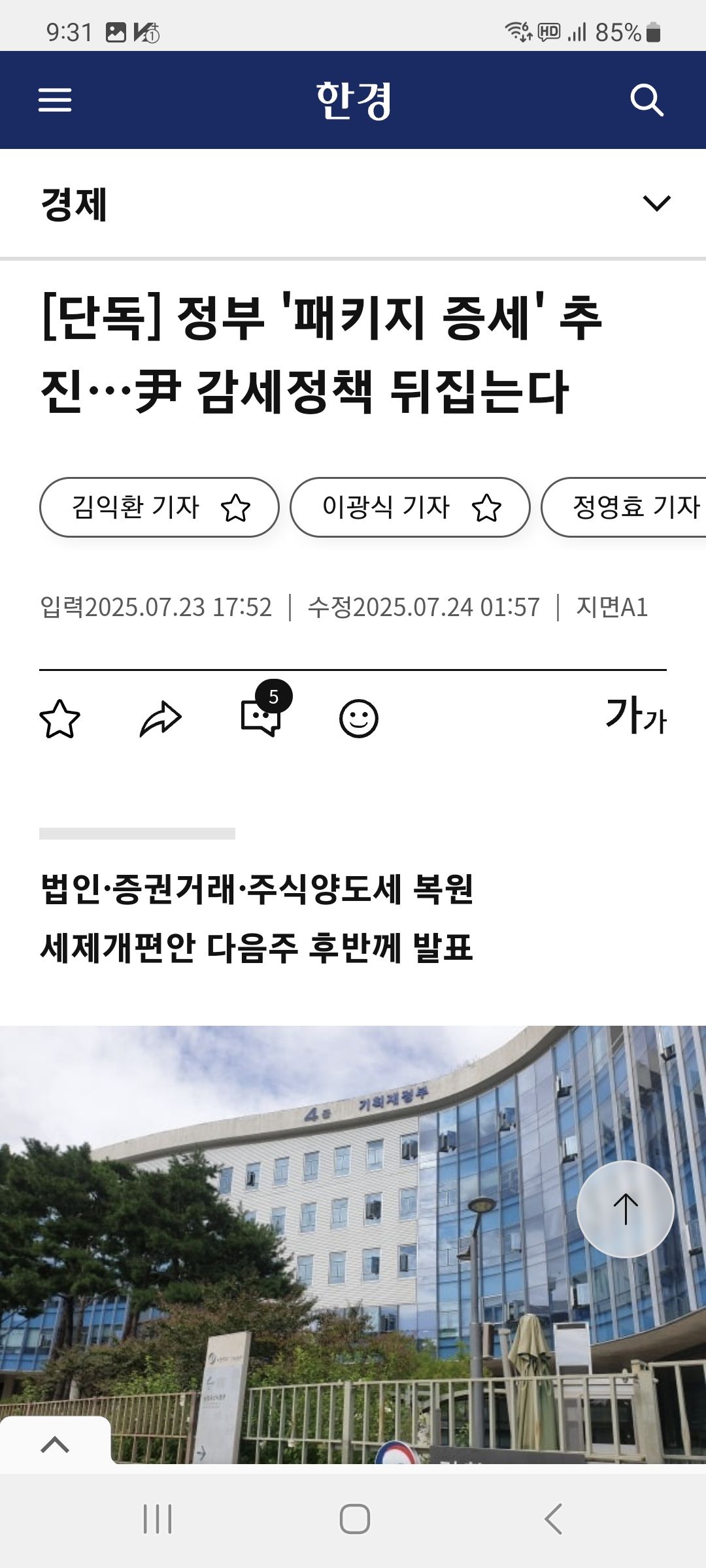
Task: Expand the bottom panel with the up chevron
Action: click(x=55, y=1445)
